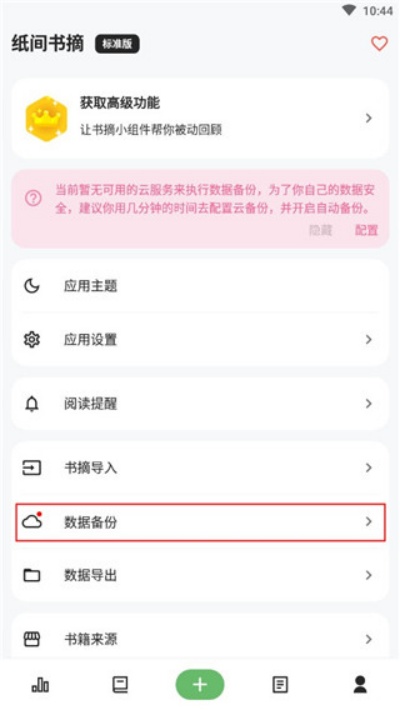400x710 pixels.
Task: Select the profile tab
Action: (x=360, y=685)
